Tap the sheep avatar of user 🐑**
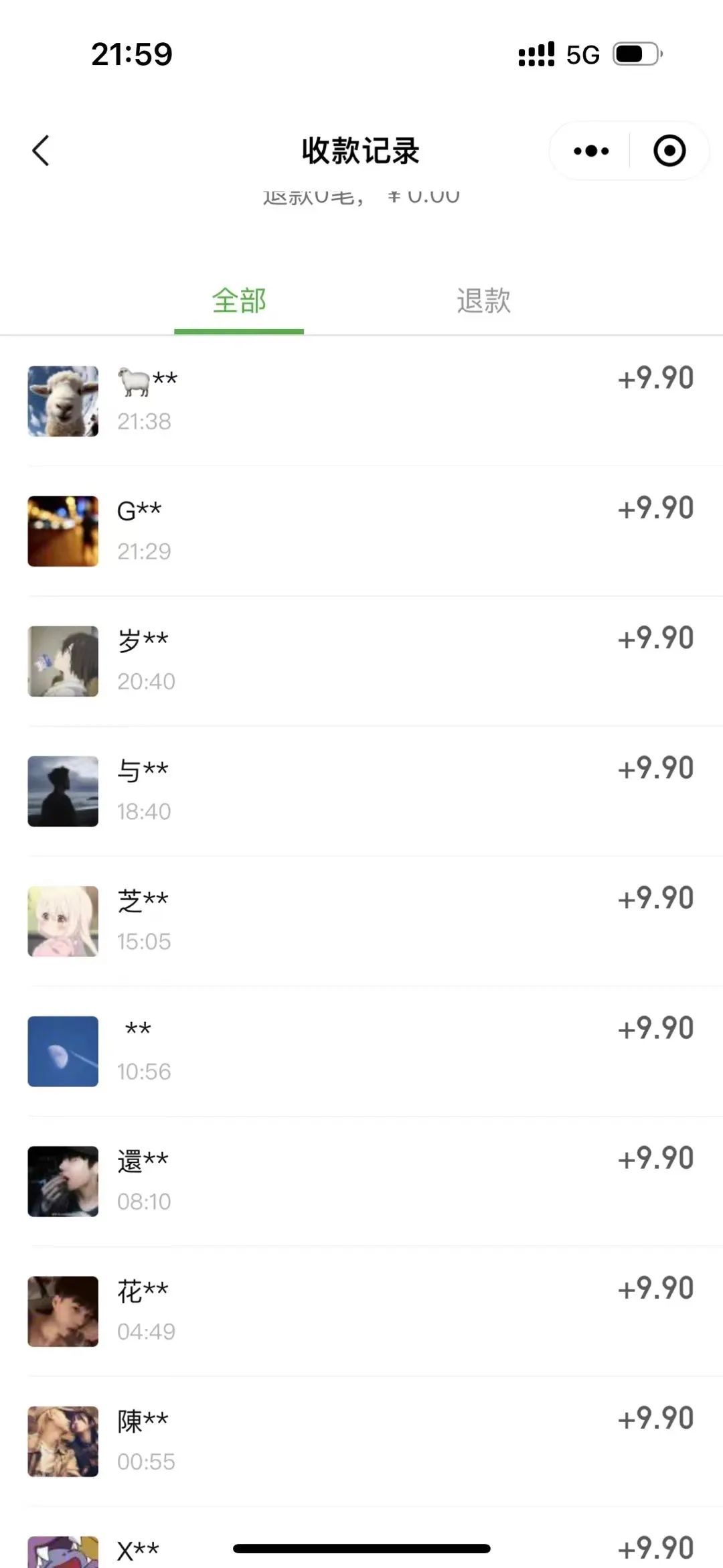This screenshot has width=723, height=1568. point(62,401)
